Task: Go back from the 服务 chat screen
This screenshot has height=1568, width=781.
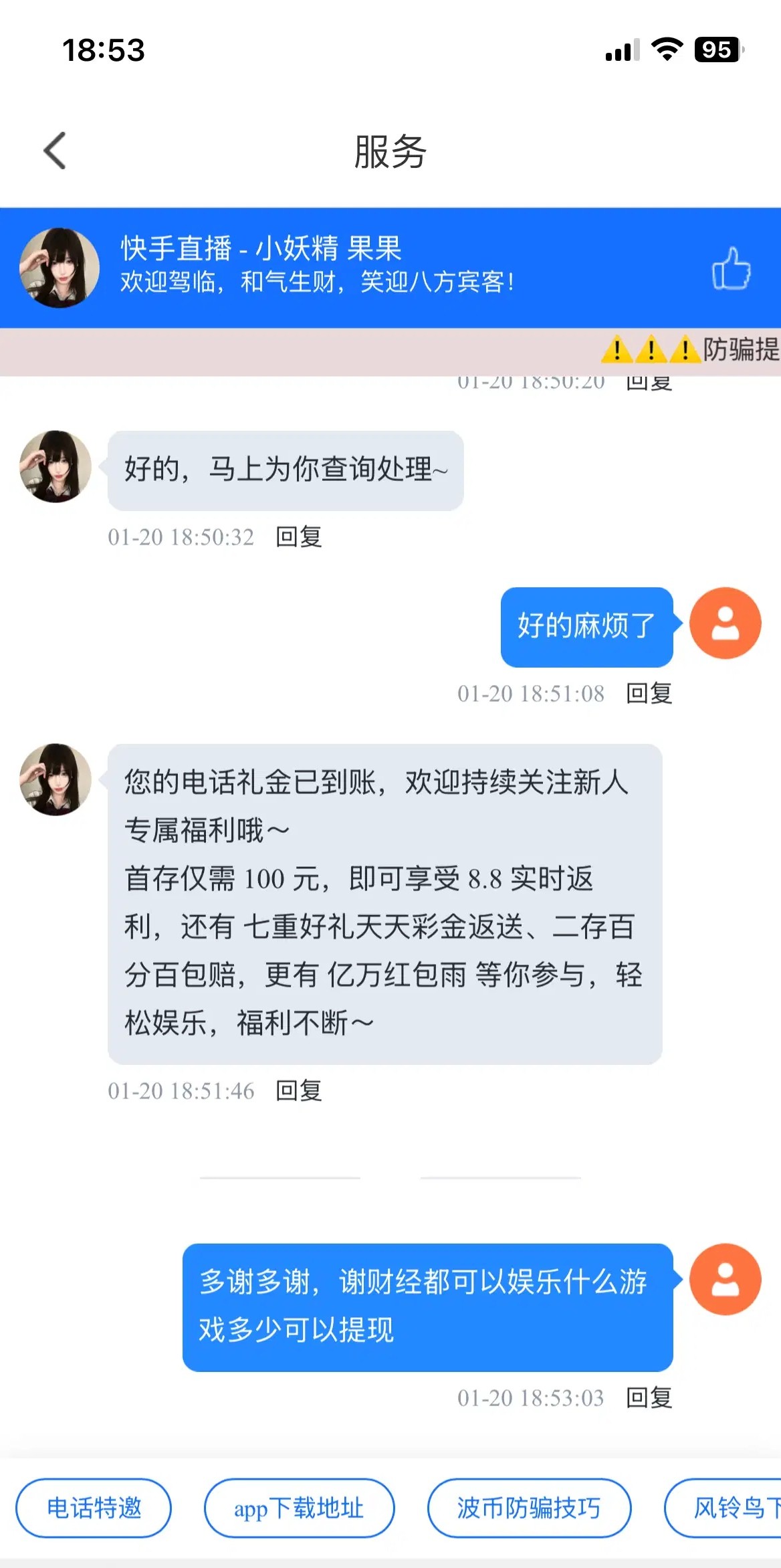Action: click(55, 151)
